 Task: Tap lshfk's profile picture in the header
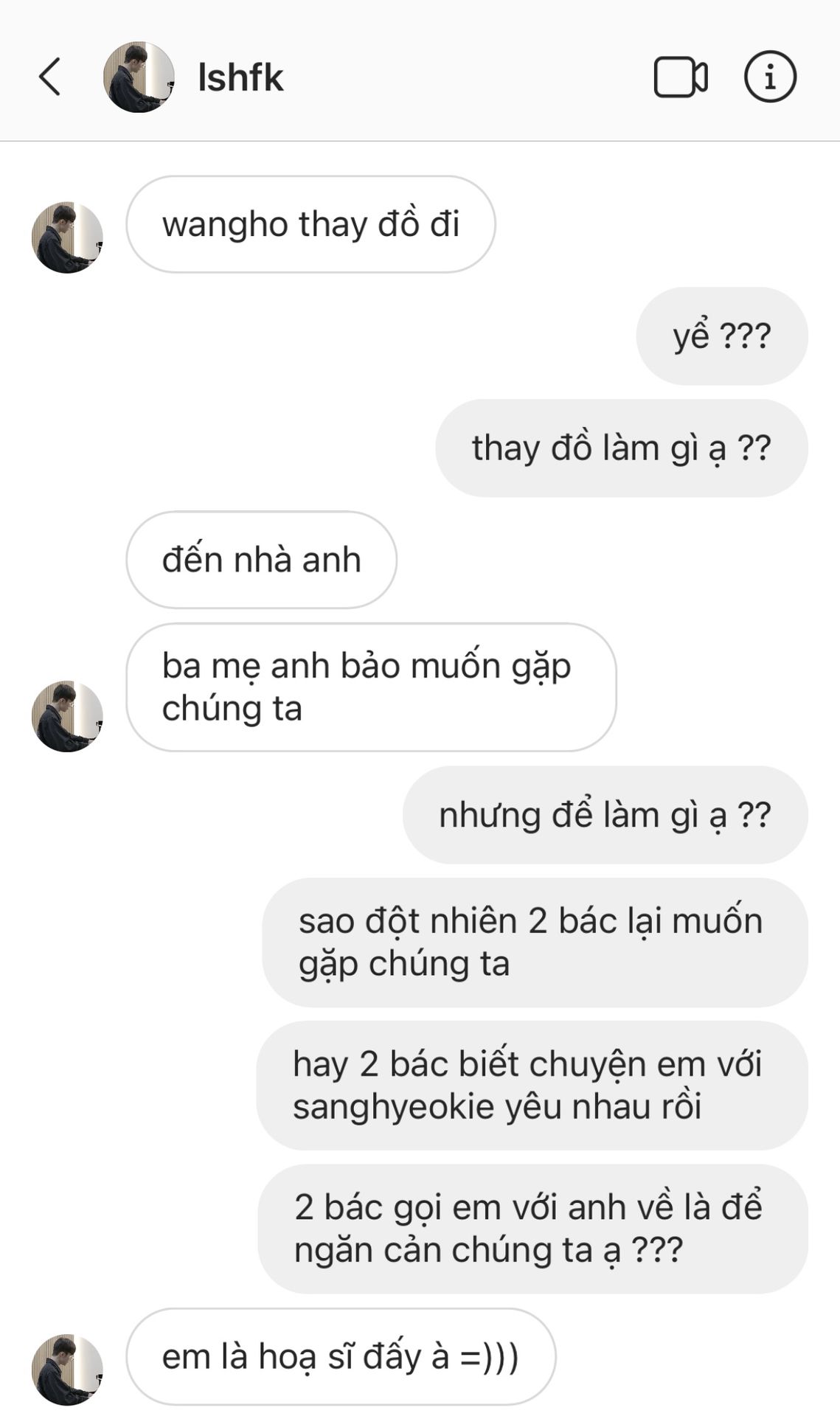click(139, 77)
